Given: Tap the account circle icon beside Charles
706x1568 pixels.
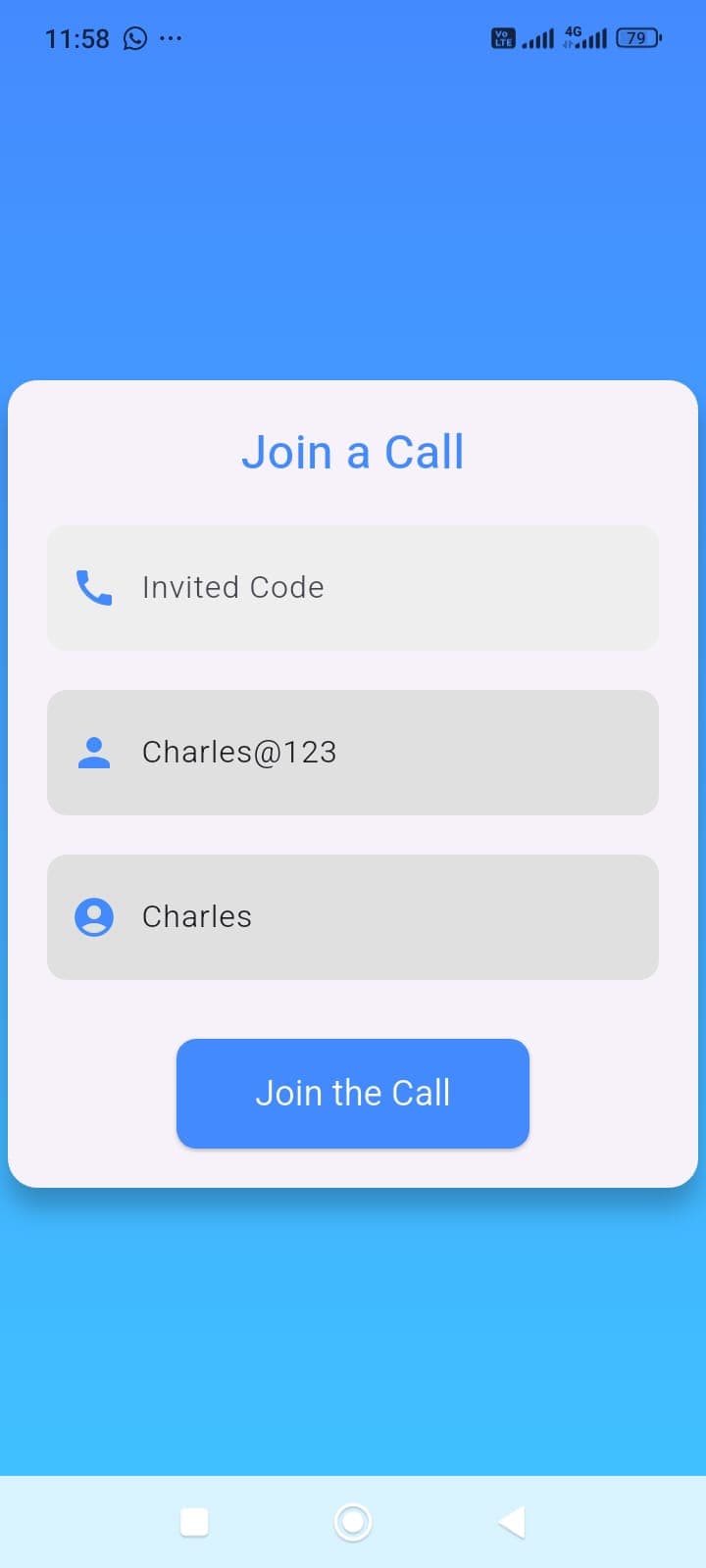Looking at the screenshot, I should pos(92,916).
